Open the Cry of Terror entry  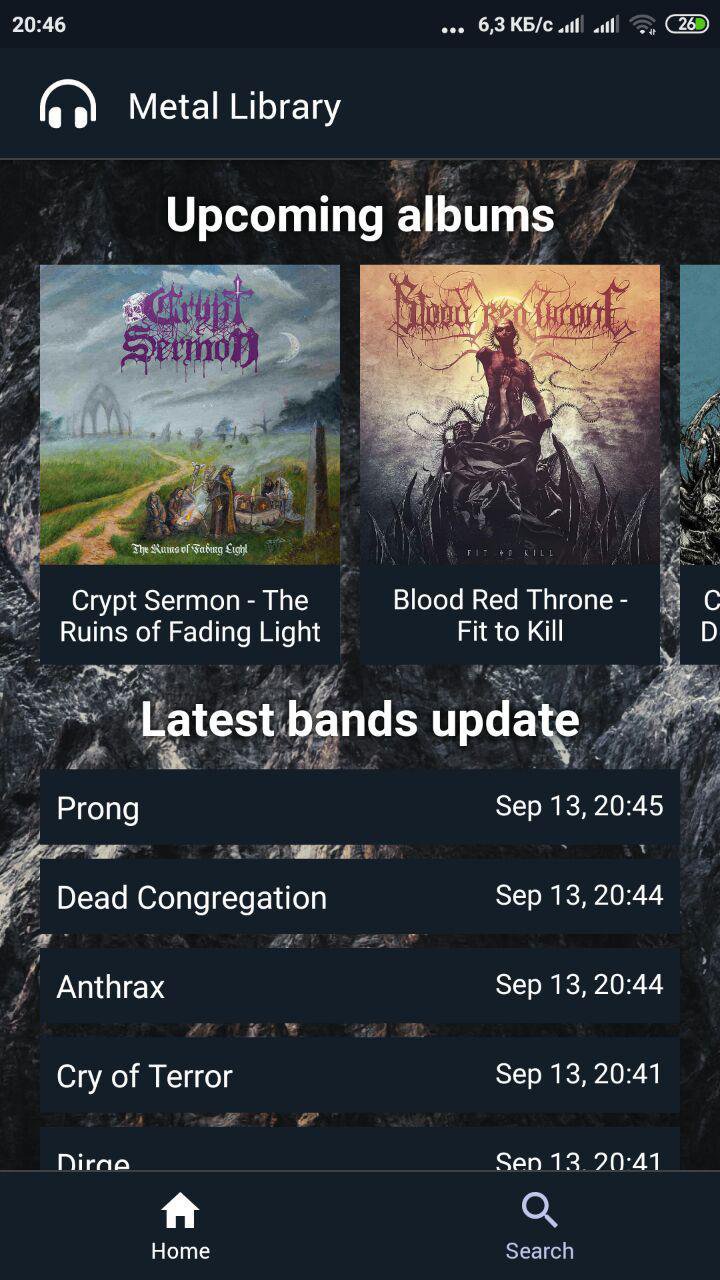[360, 1075]
